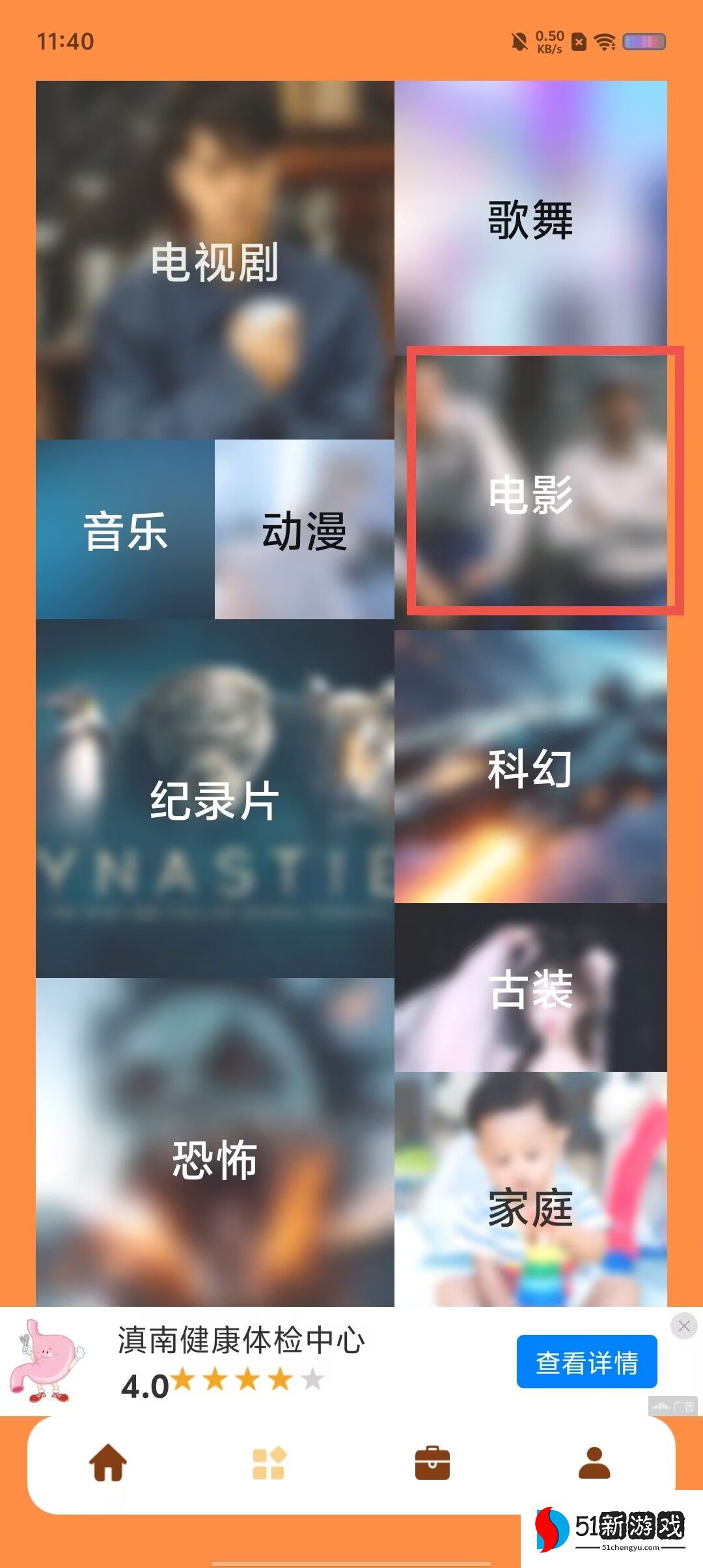Viewport: 703px width, 1568px height.
Task: Dismiss the 滇南健康体检中心 ad banner
Action: pyautogui.click(x=683, y=1326)
